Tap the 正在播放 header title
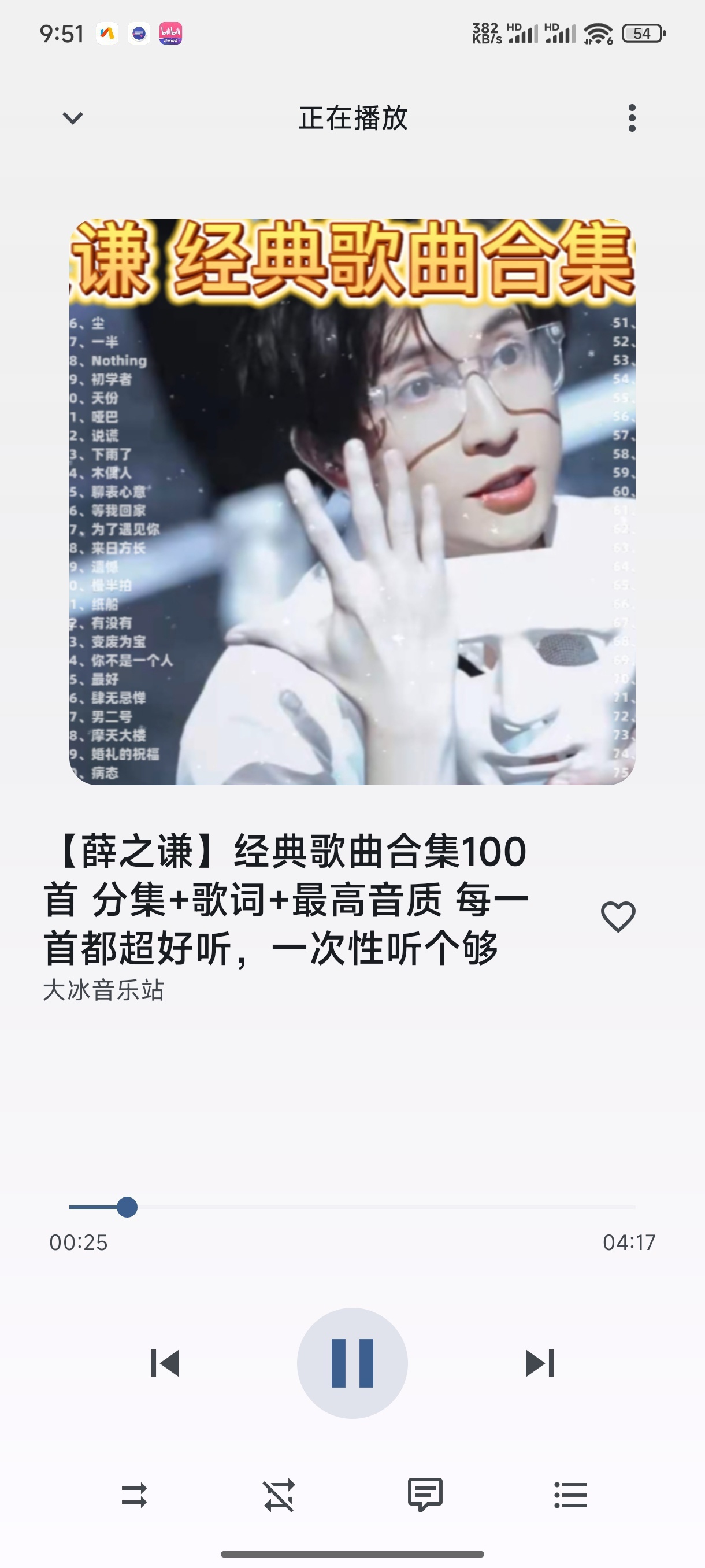Screen dimensions: 705x1568 click(352, 118)
